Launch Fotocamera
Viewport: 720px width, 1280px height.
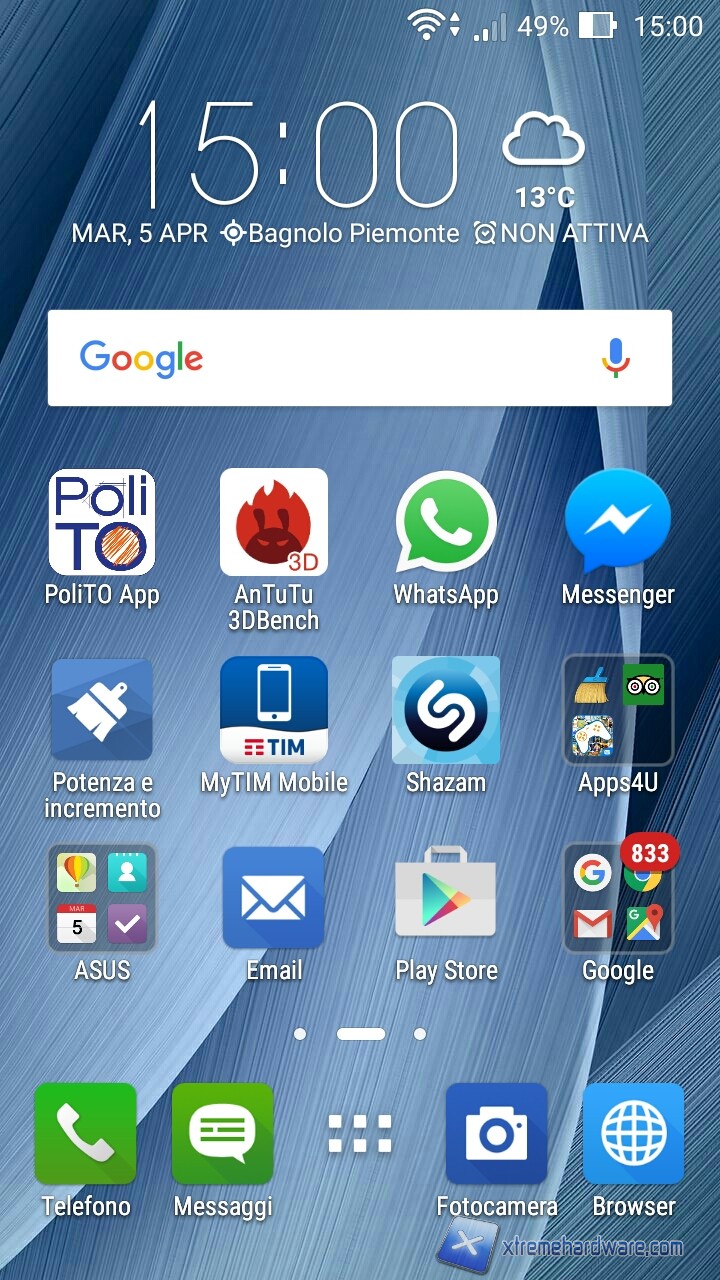[497, 1134]
